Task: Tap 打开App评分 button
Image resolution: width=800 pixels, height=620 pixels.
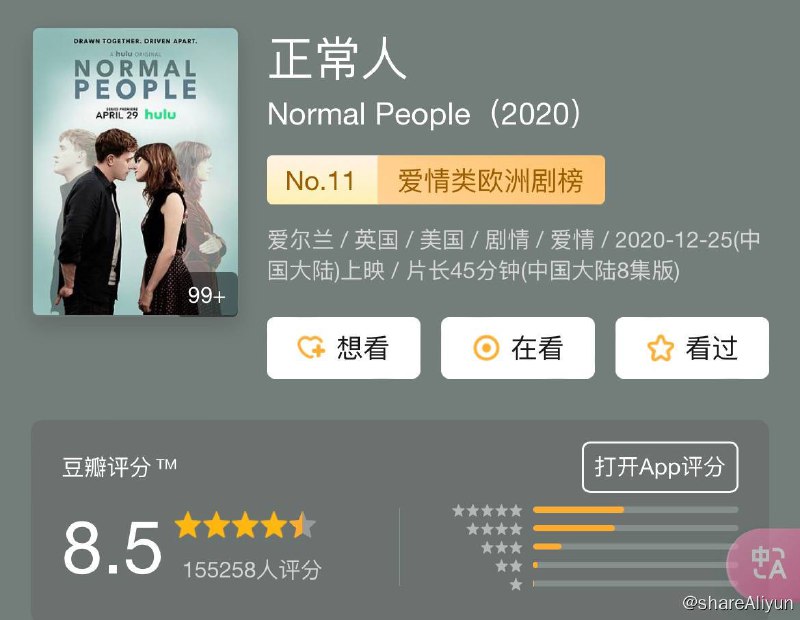Action: tap(659, 467)
